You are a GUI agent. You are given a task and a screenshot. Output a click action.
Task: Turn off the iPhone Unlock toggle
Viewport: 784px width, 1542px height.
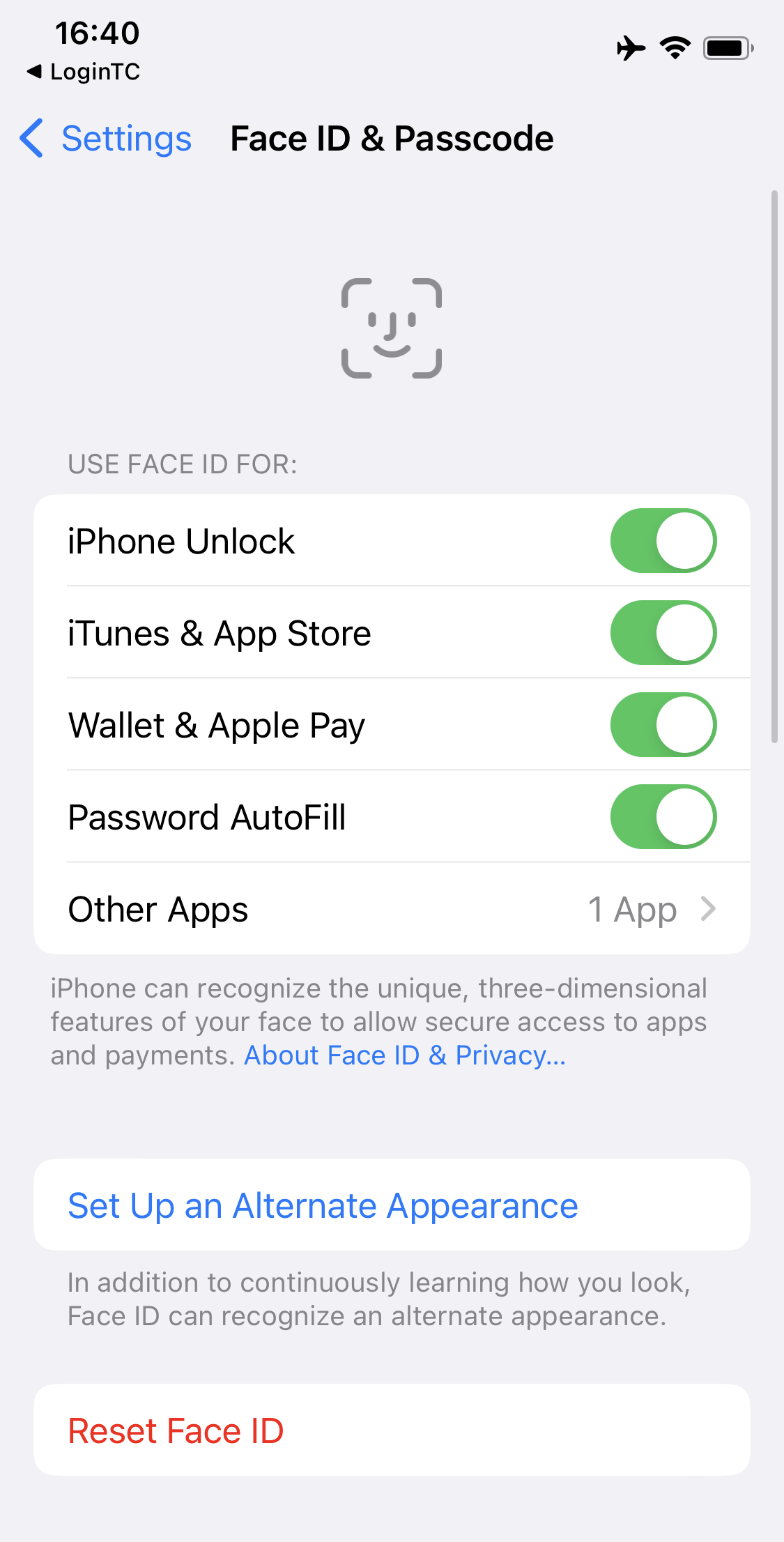point(663,541)
